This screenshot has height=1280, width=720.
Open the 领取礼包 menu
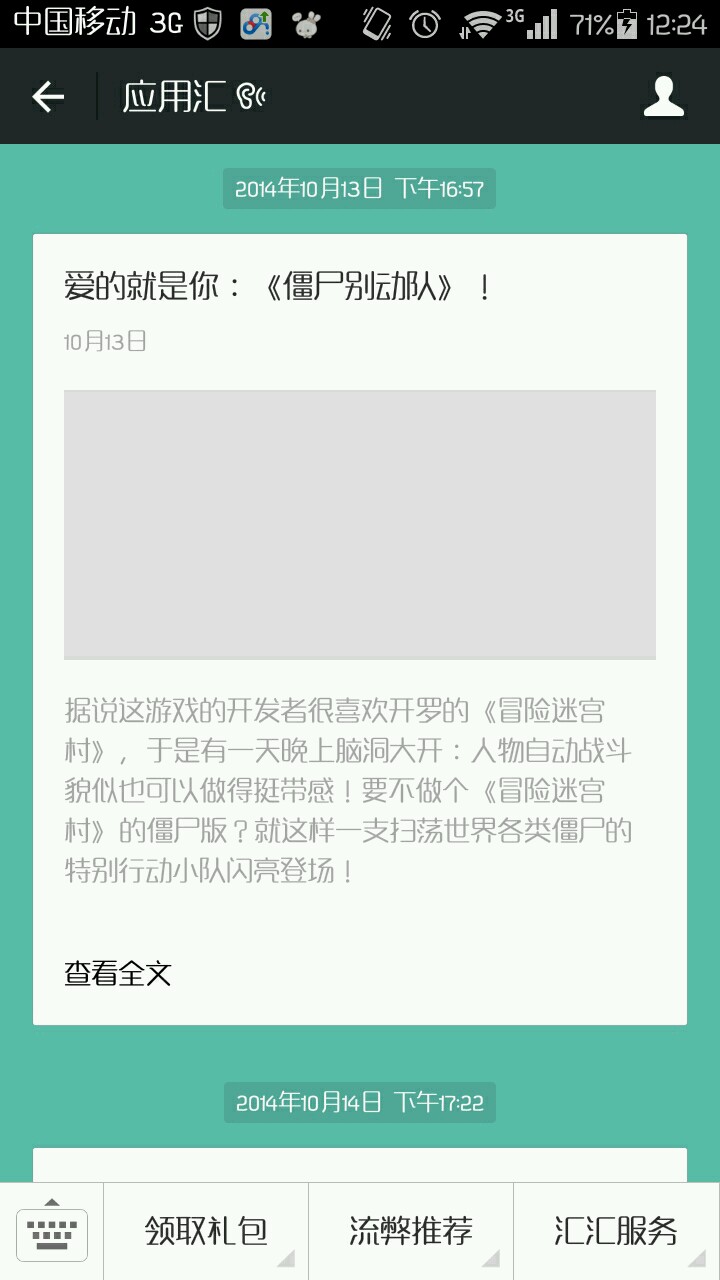(x=206, y=1232)
